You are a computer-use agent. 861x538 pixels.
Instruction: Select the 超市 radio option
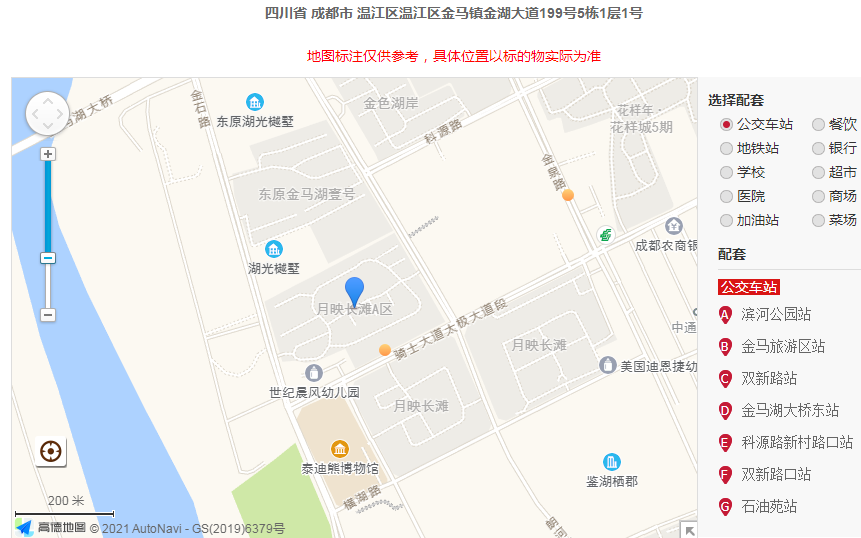818,172
